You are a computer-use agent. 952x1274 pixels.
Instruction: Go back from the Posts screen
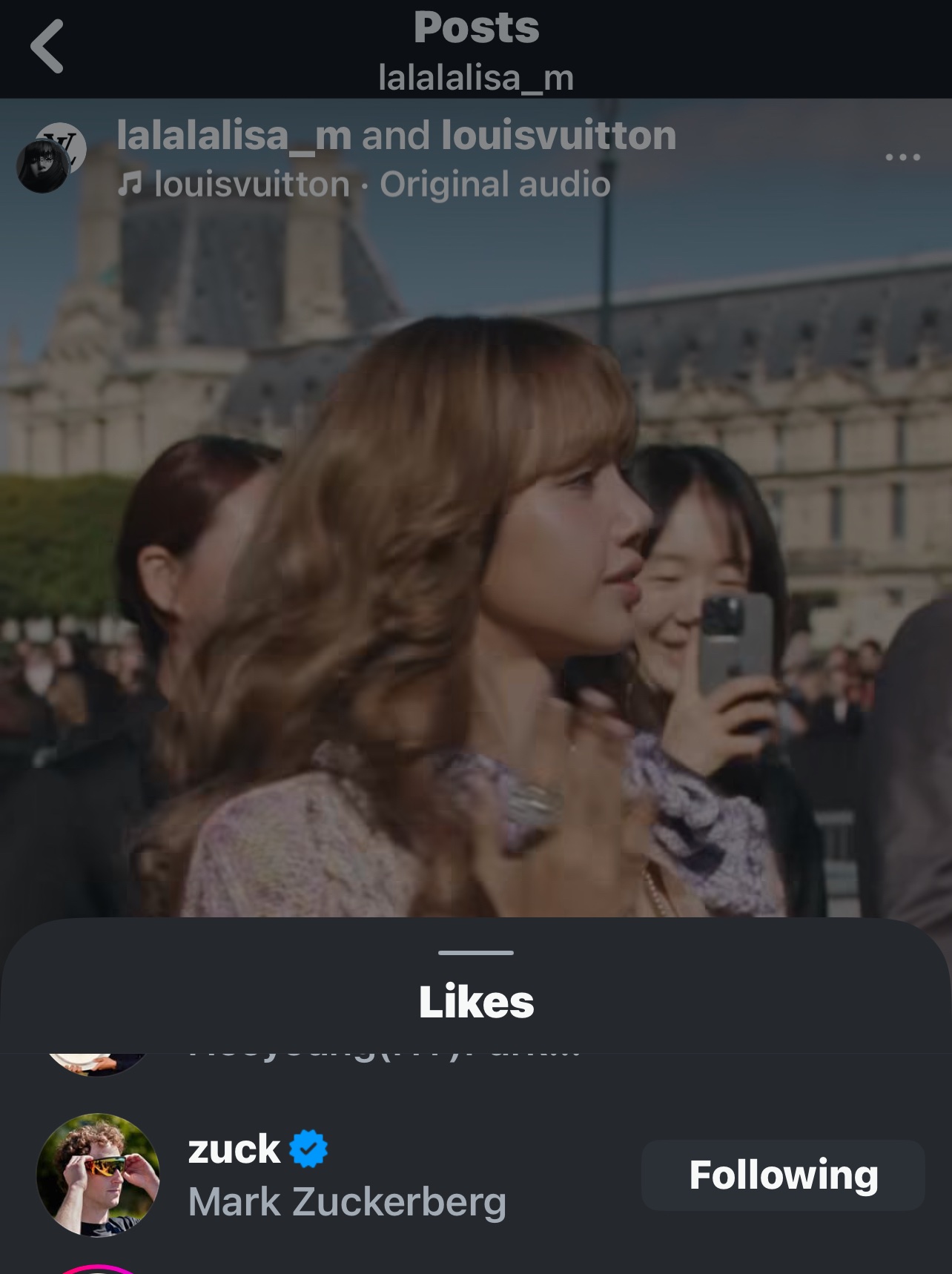[x=47, y=47]
